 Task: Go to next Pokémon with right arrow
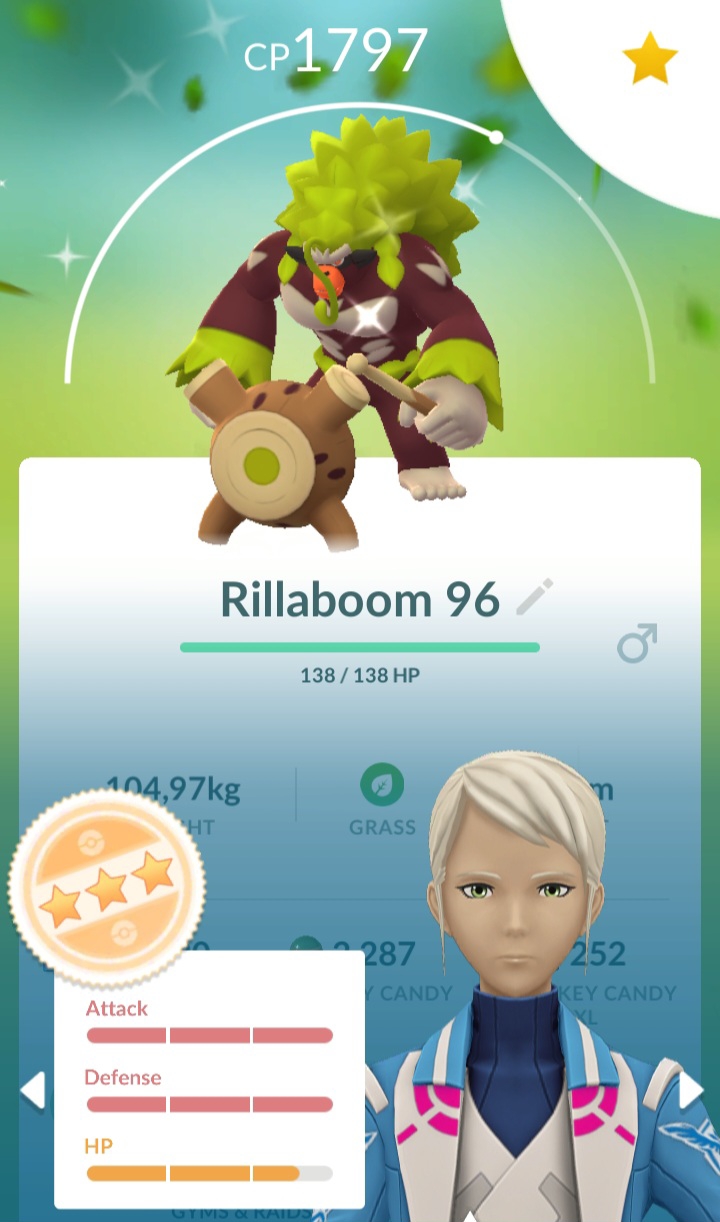pyautogui.click(x=691, y=1090)
